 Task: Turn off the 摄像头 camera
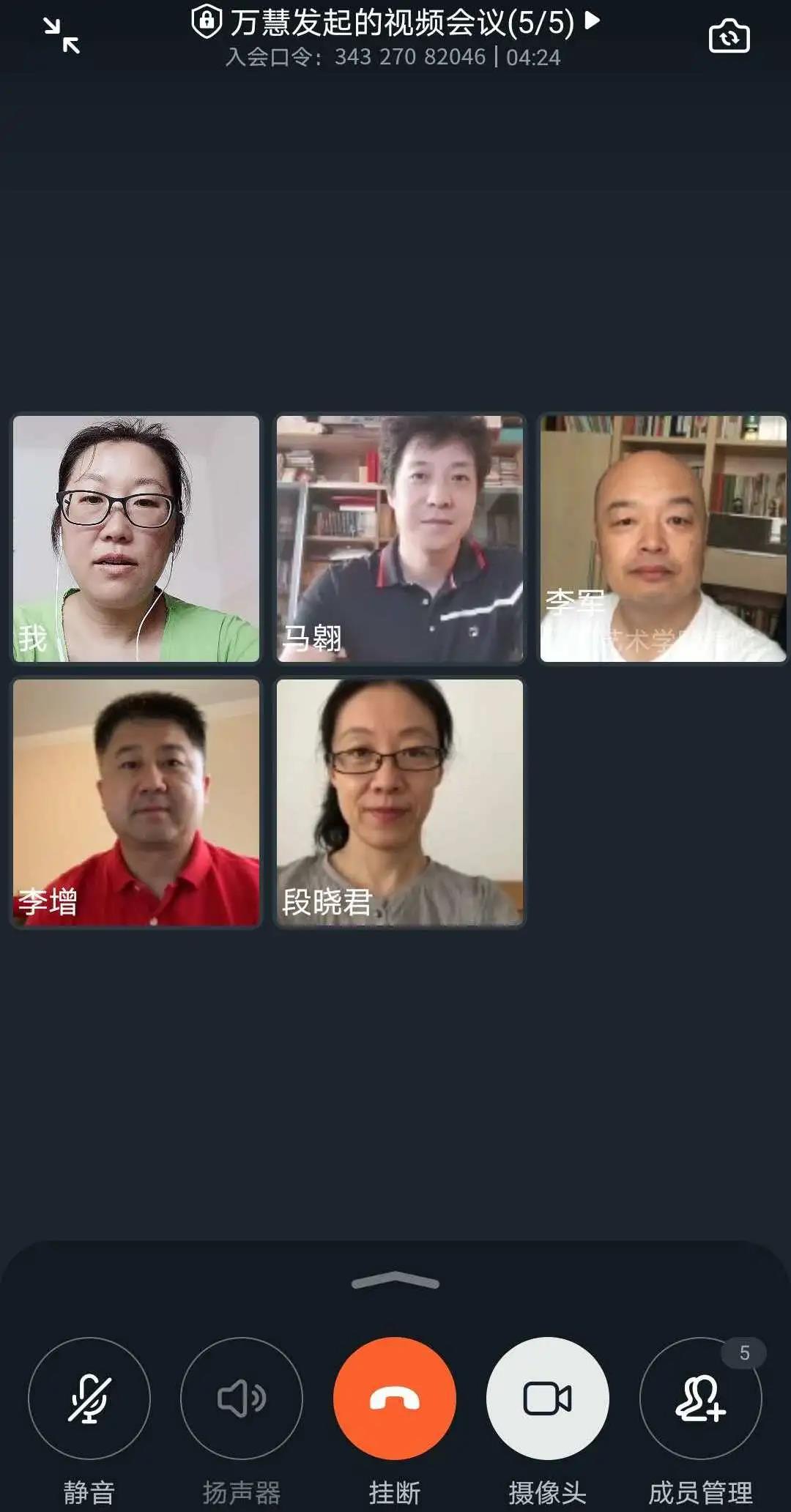pyautogui.click(x=547, y=1399)
